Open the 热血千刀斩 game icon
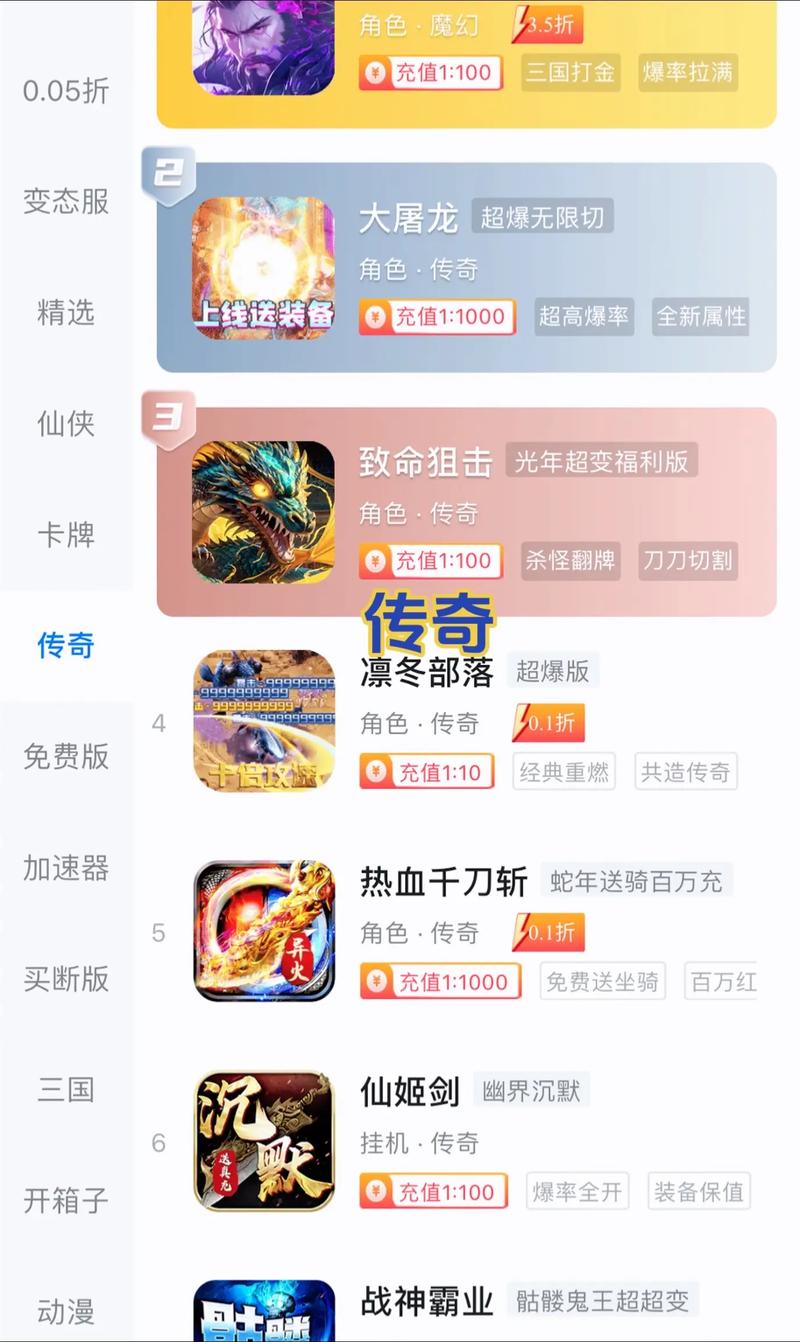Image resolution: width=800 pixels, height=1342 pixels. pos(262,930)
